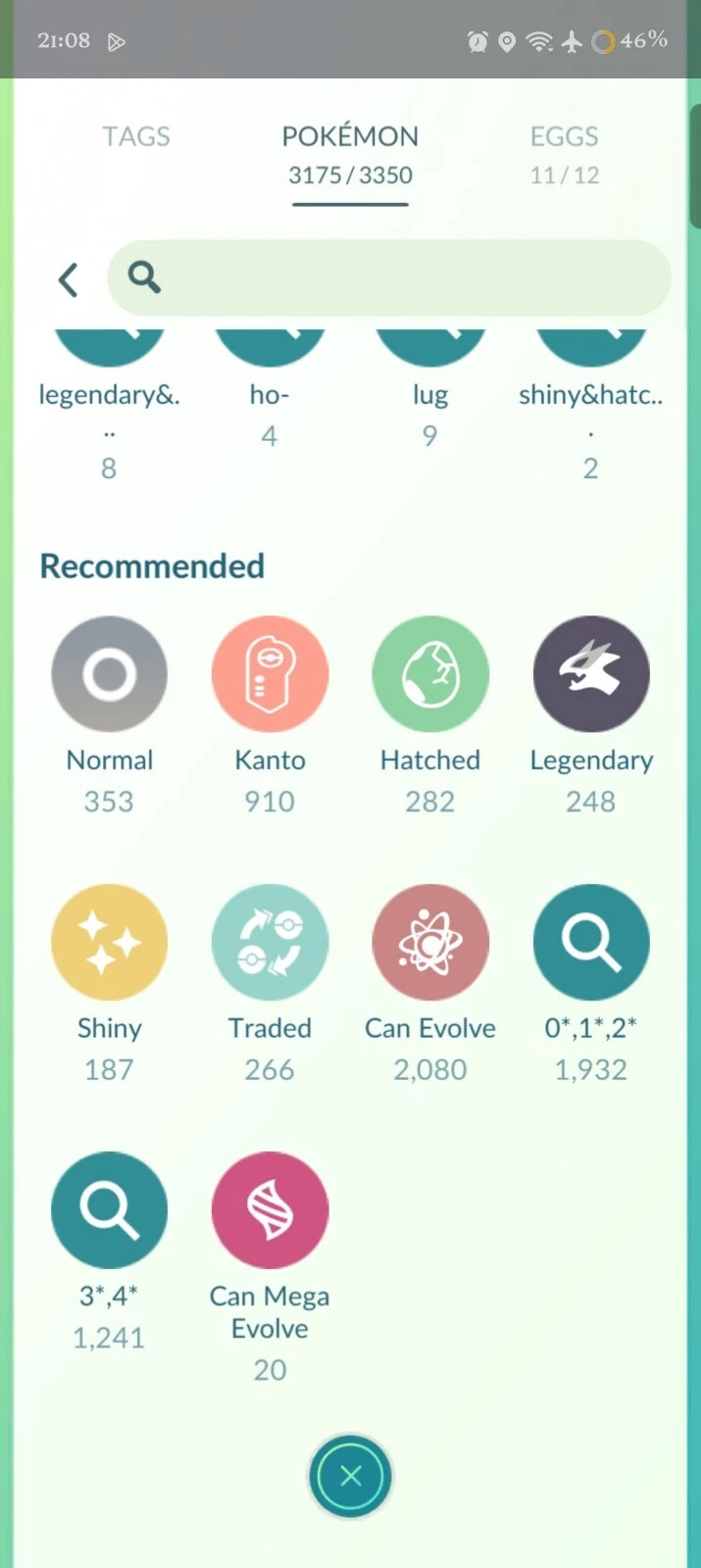Close the search panel with X button
The height and width of the screenshot is (1568, 701).
350,1476
